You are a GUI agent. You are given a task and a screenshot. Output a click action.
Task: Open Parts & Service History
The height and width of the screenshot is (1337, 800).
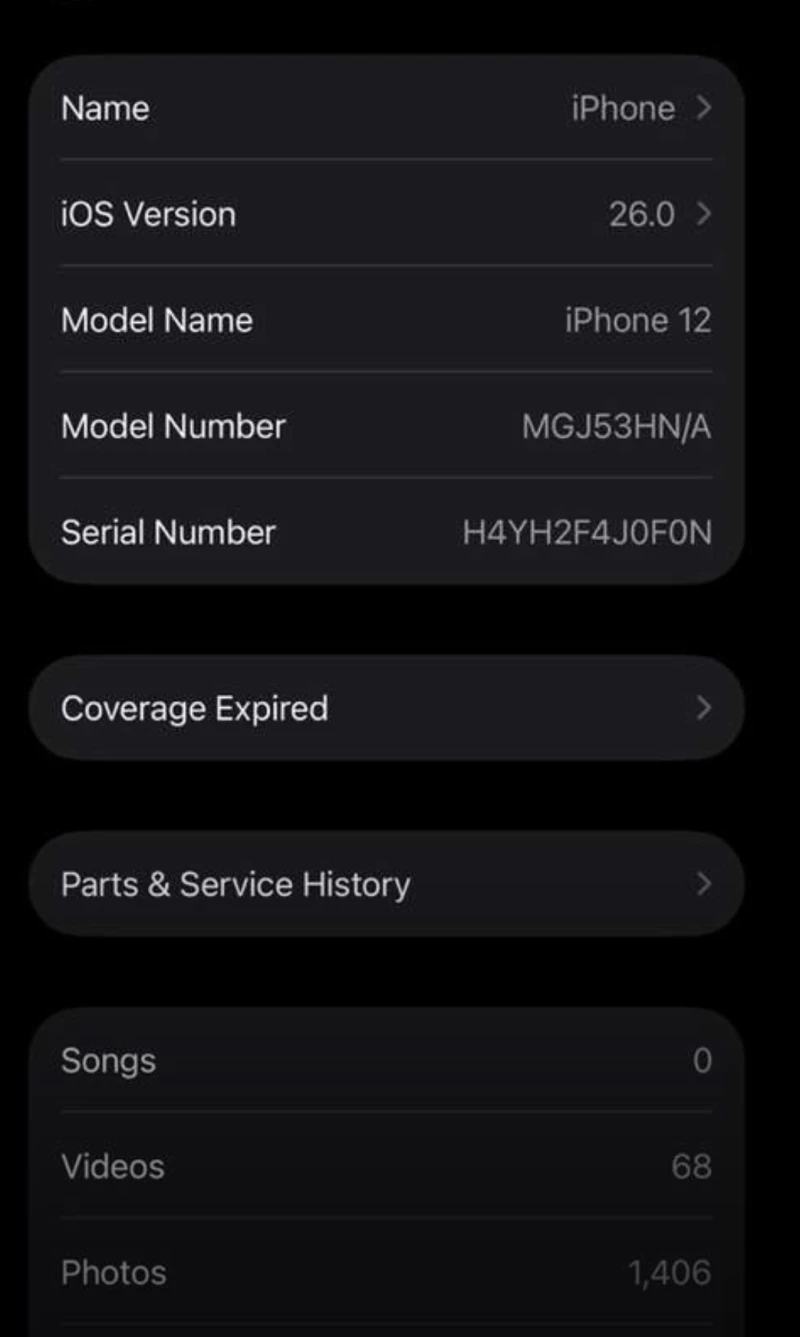click(386, 884)
